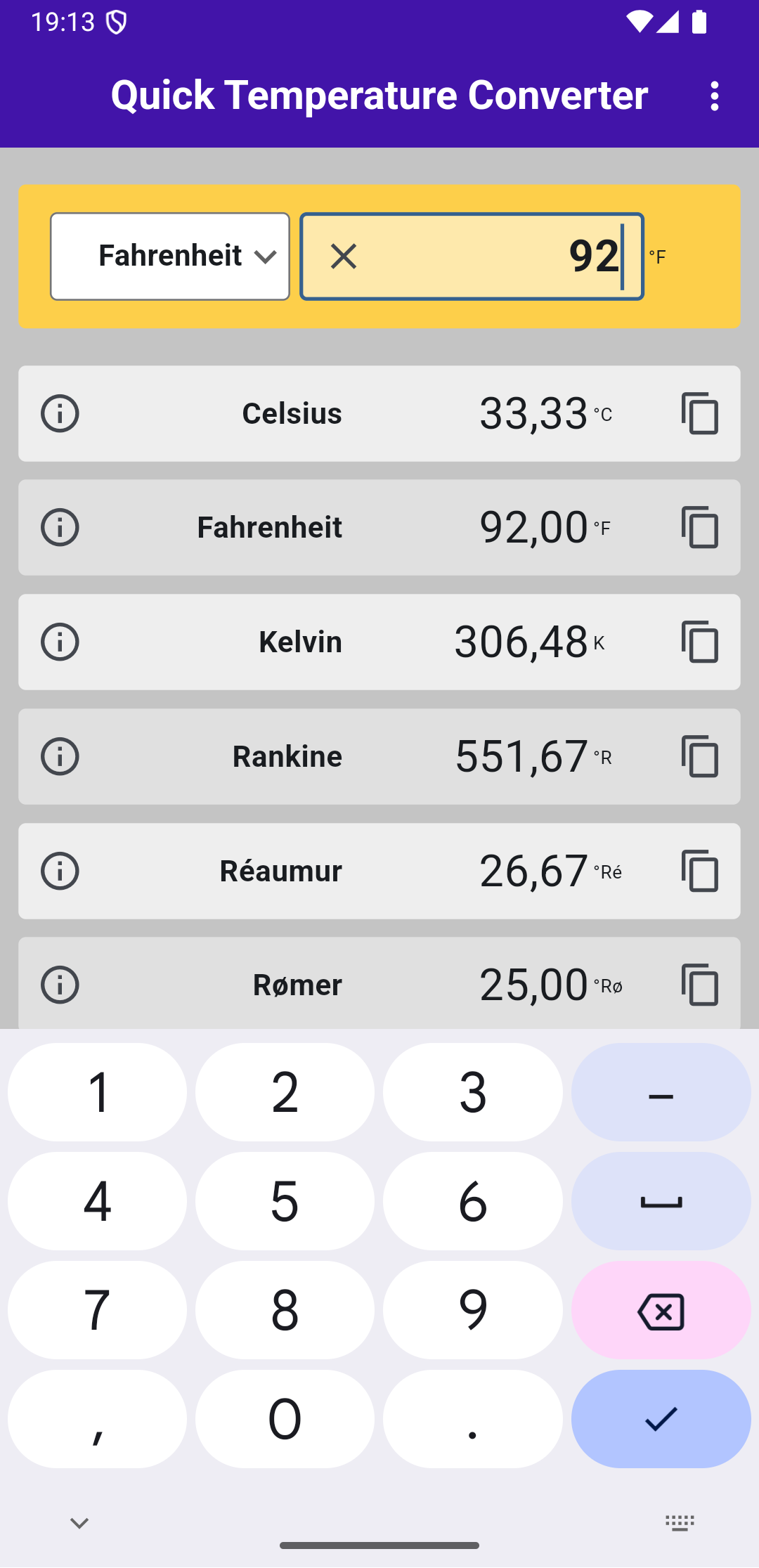The width and height of the screenshot is (759, 1568).
Task: Show info about the Rankine scale
Action: click(x=60, y=756)
